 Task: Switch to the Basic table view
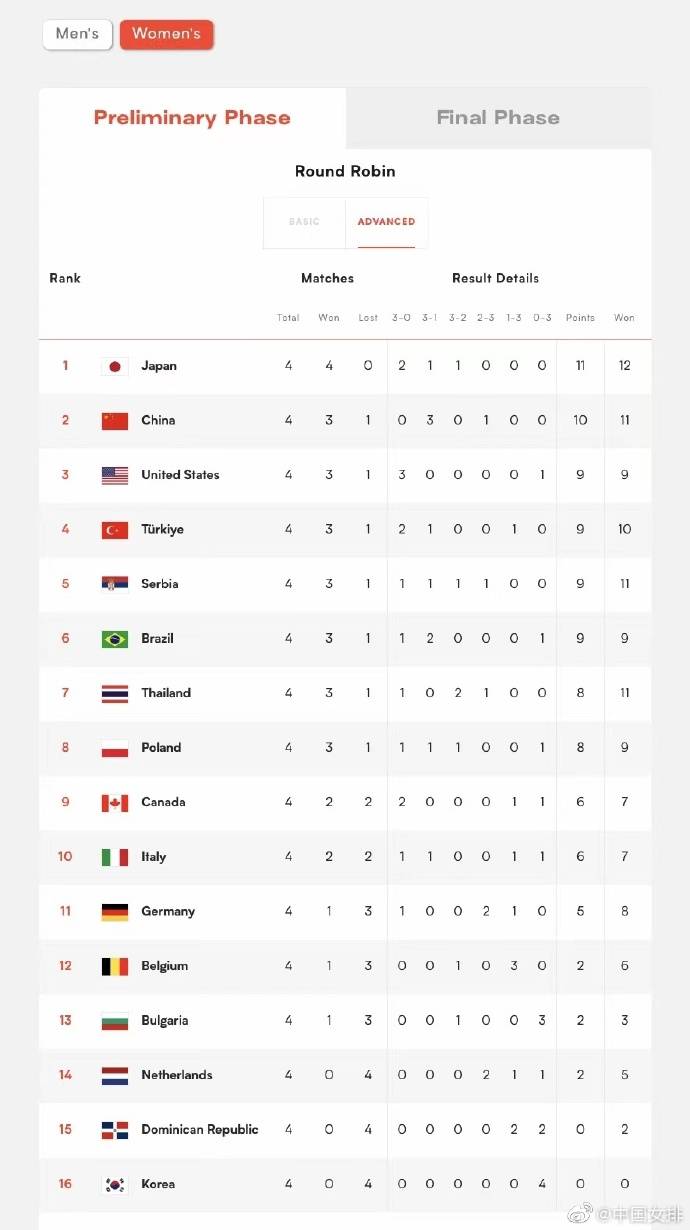click(304, 222)
